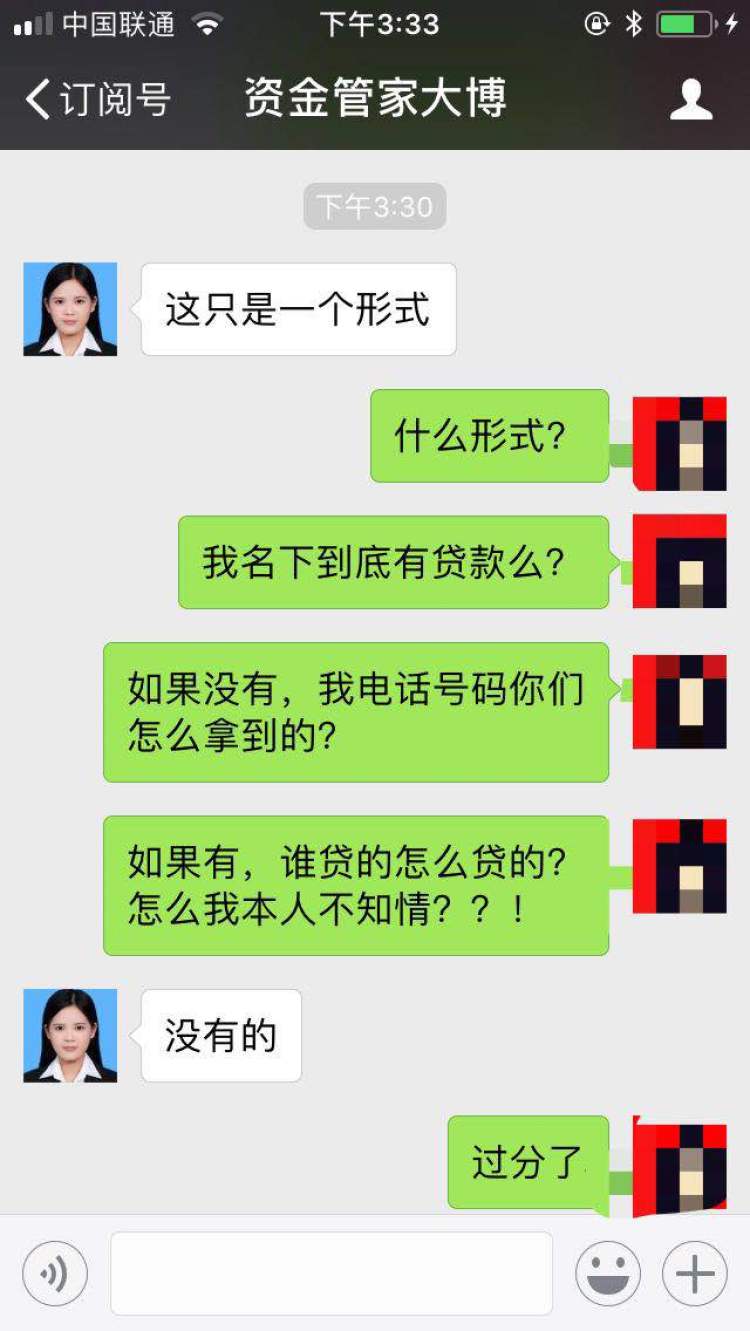Image resolution: width=750 pixels, height=1331 pixels.
Task: Go back to 订阅号 list
Action: (x=97, y=100)
